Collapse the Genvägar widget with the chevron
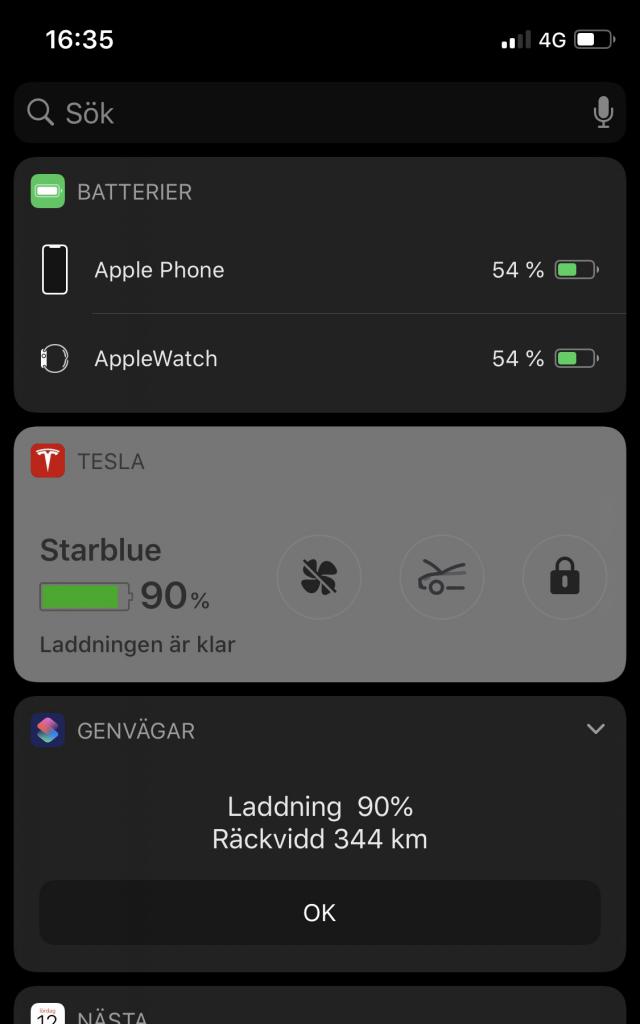This screenshot has width=640, height=1024. 596,729
